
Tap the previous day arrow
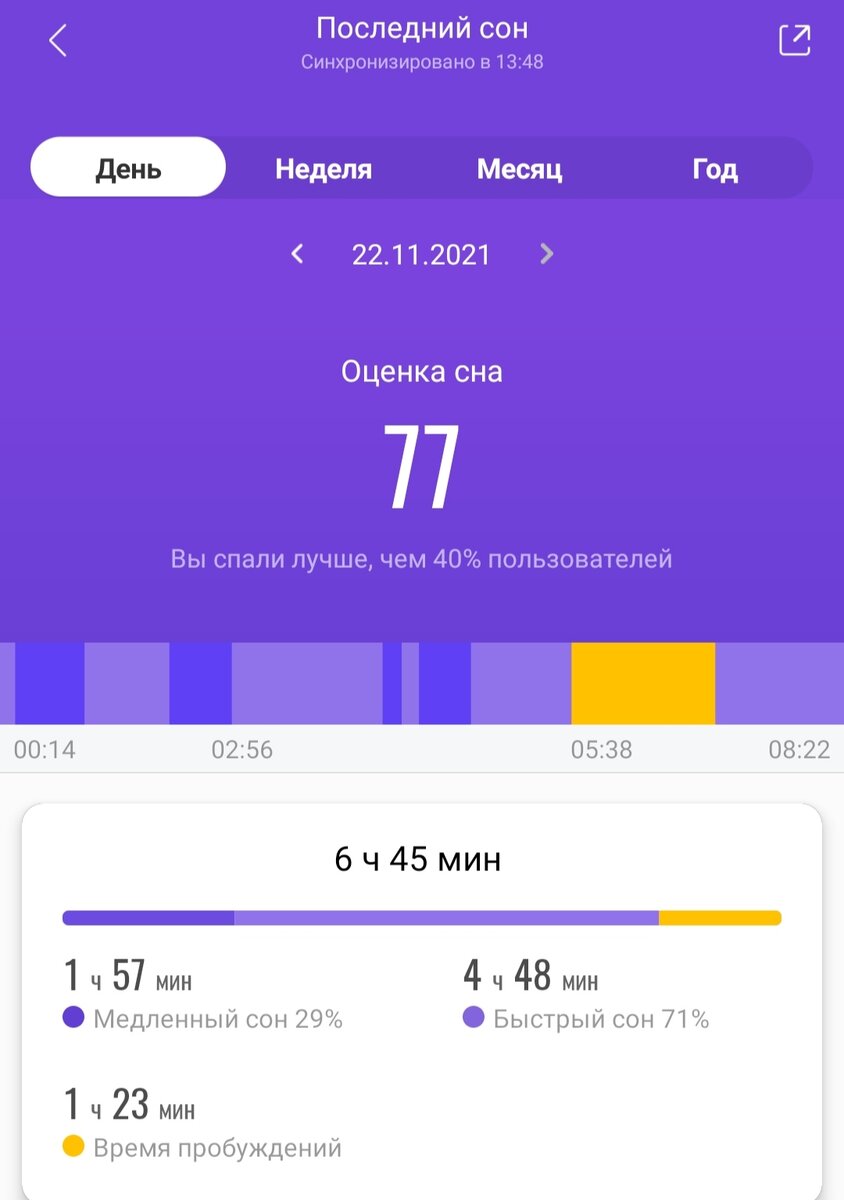click(297, 254)
